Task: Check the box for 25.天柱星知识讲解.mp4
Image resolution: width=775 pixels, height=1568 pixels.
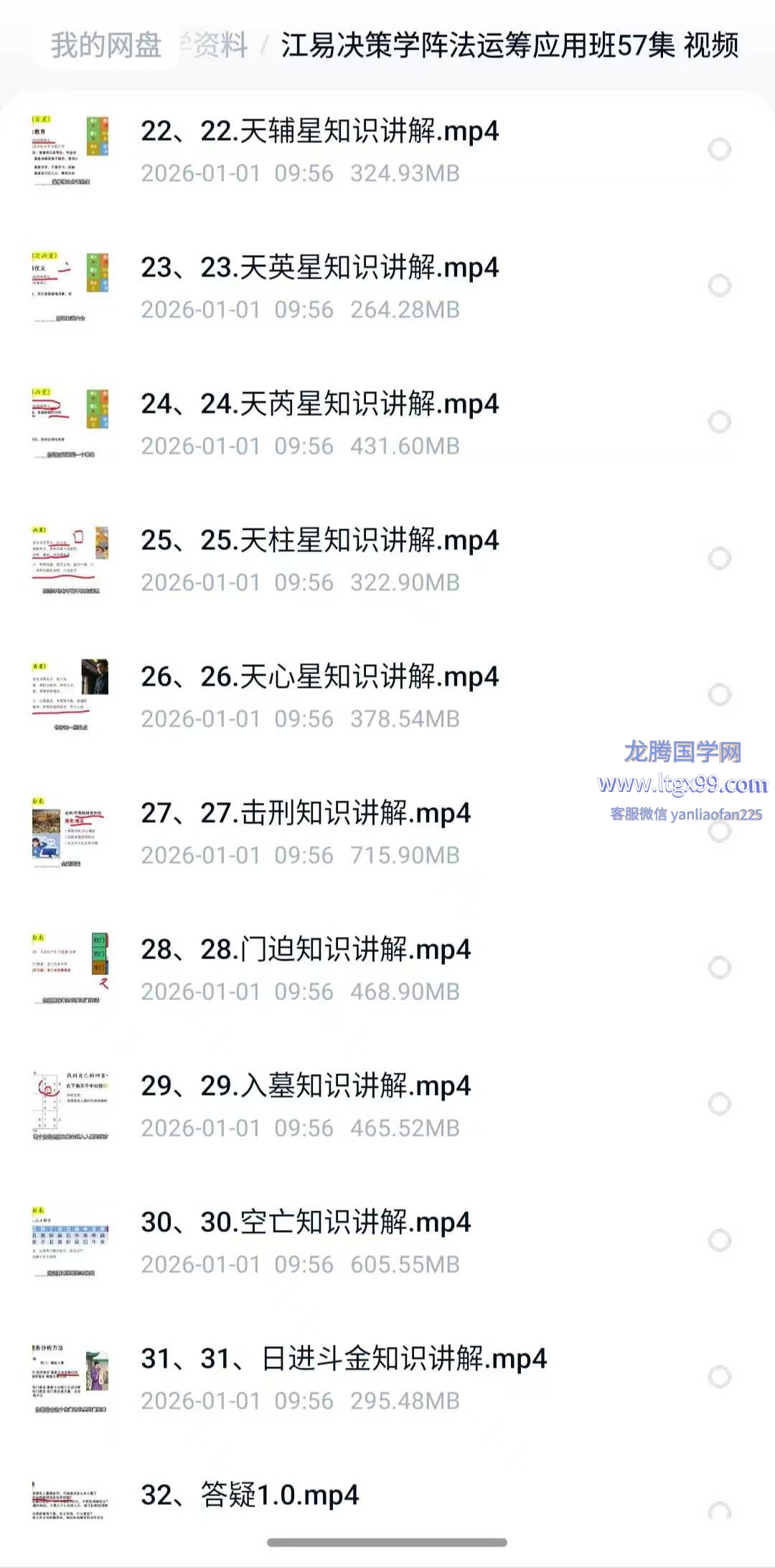Action: coord(719,559)
